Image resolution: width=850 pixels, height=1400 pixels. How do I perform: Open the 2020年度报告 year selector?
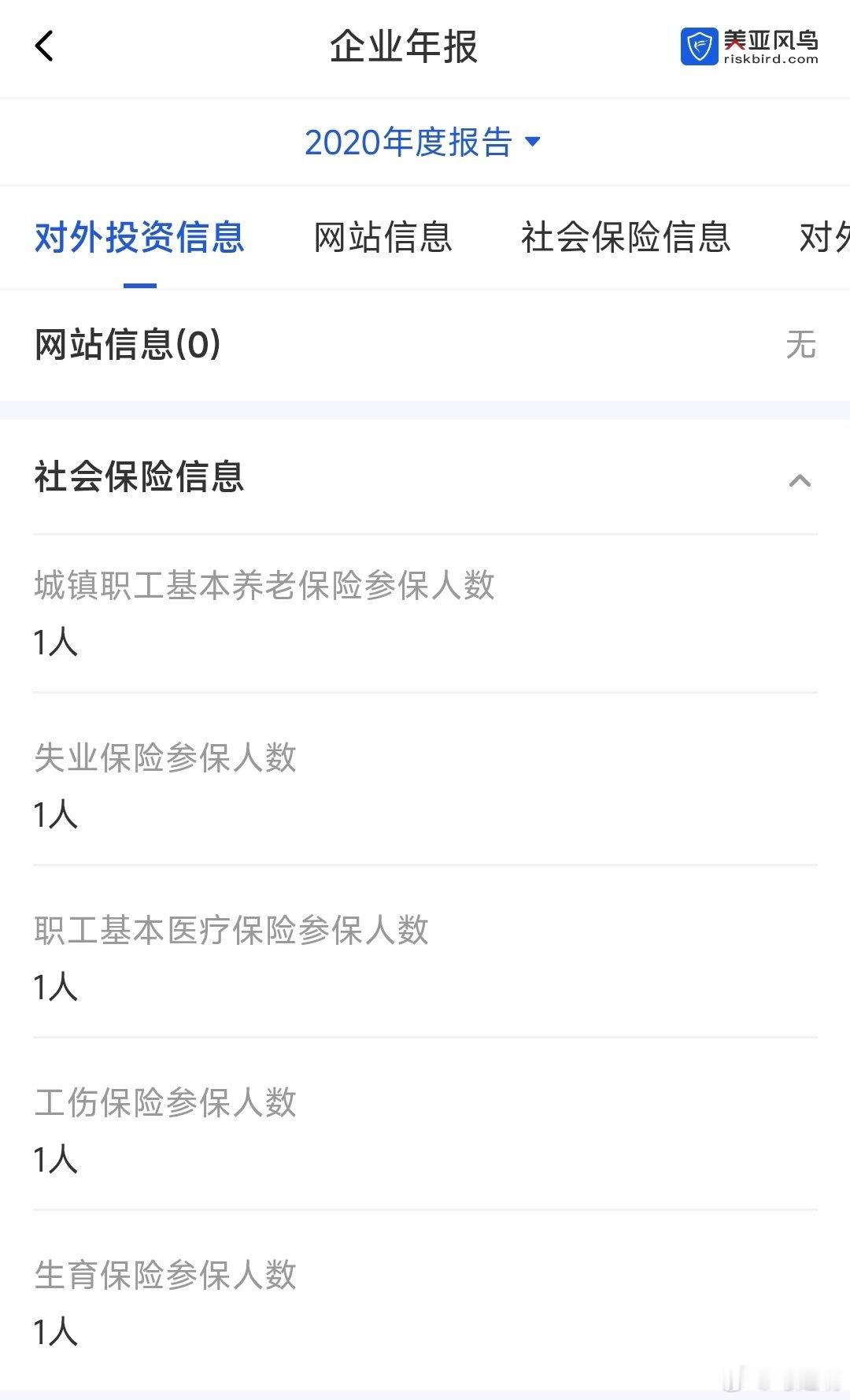409,143
